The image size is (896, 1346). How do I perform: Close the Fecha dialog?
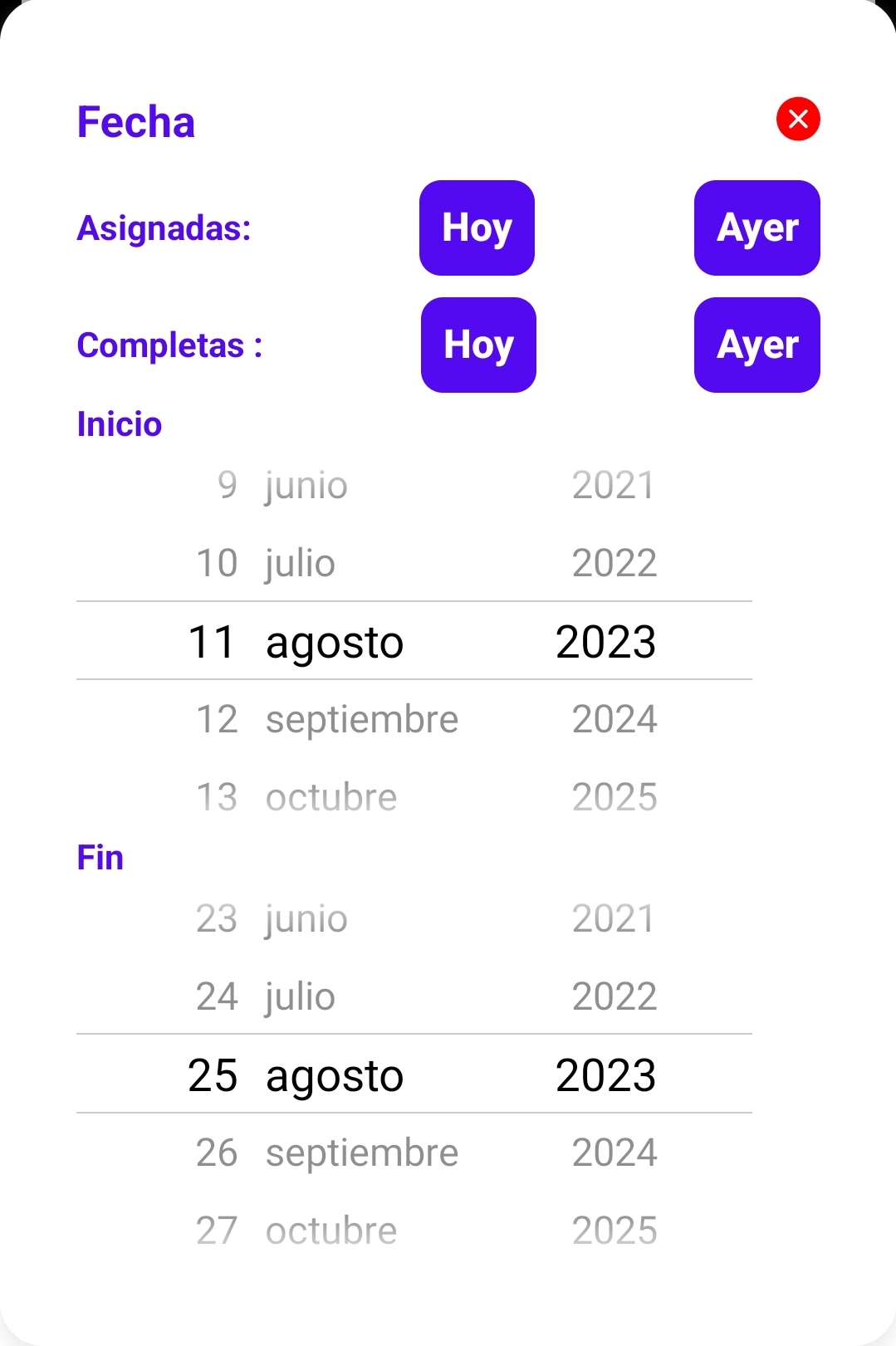(x=798, y=120)
